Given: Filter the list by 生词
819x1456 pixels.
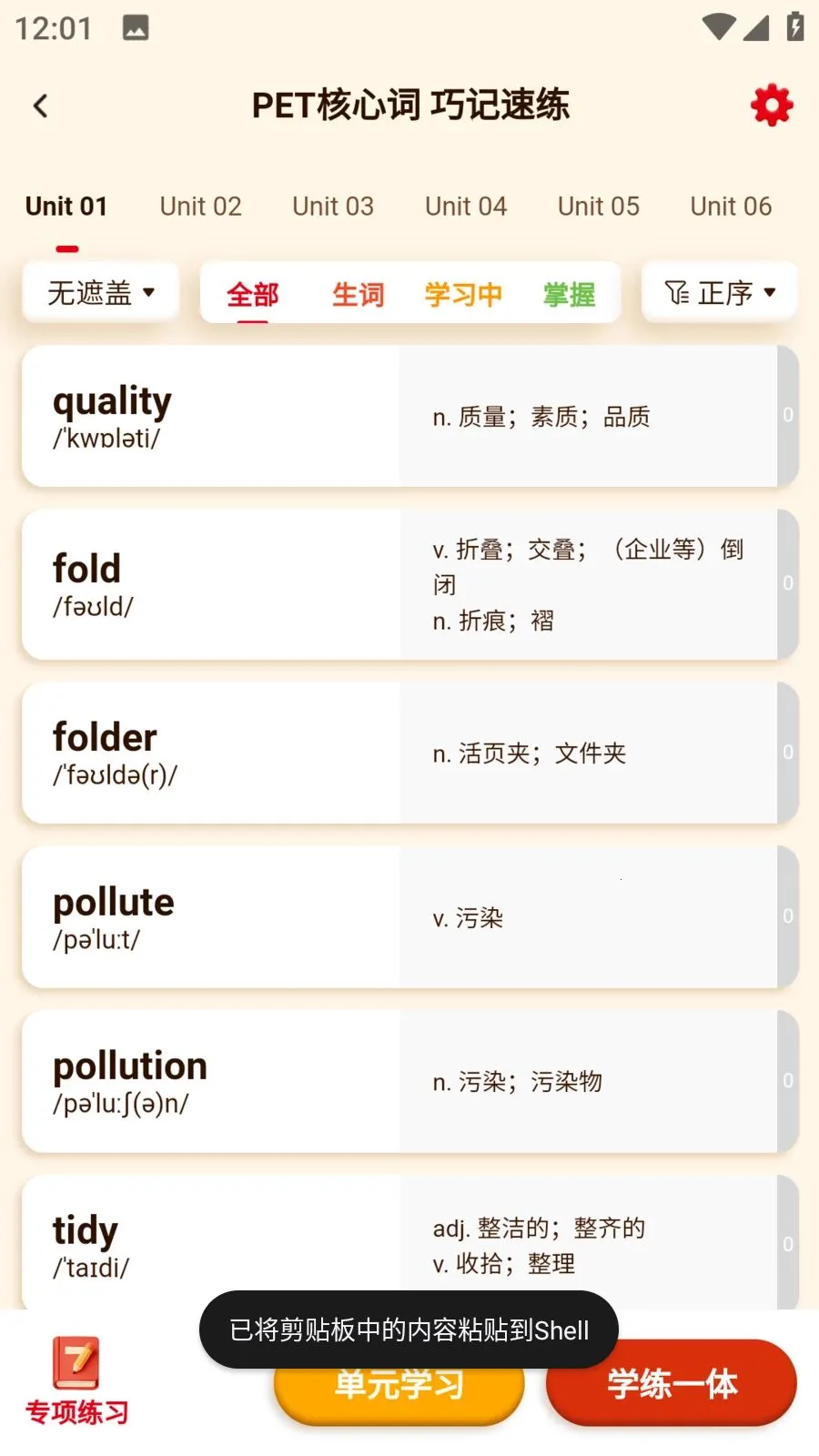Looking at the screenshot, I should point(358,294).
